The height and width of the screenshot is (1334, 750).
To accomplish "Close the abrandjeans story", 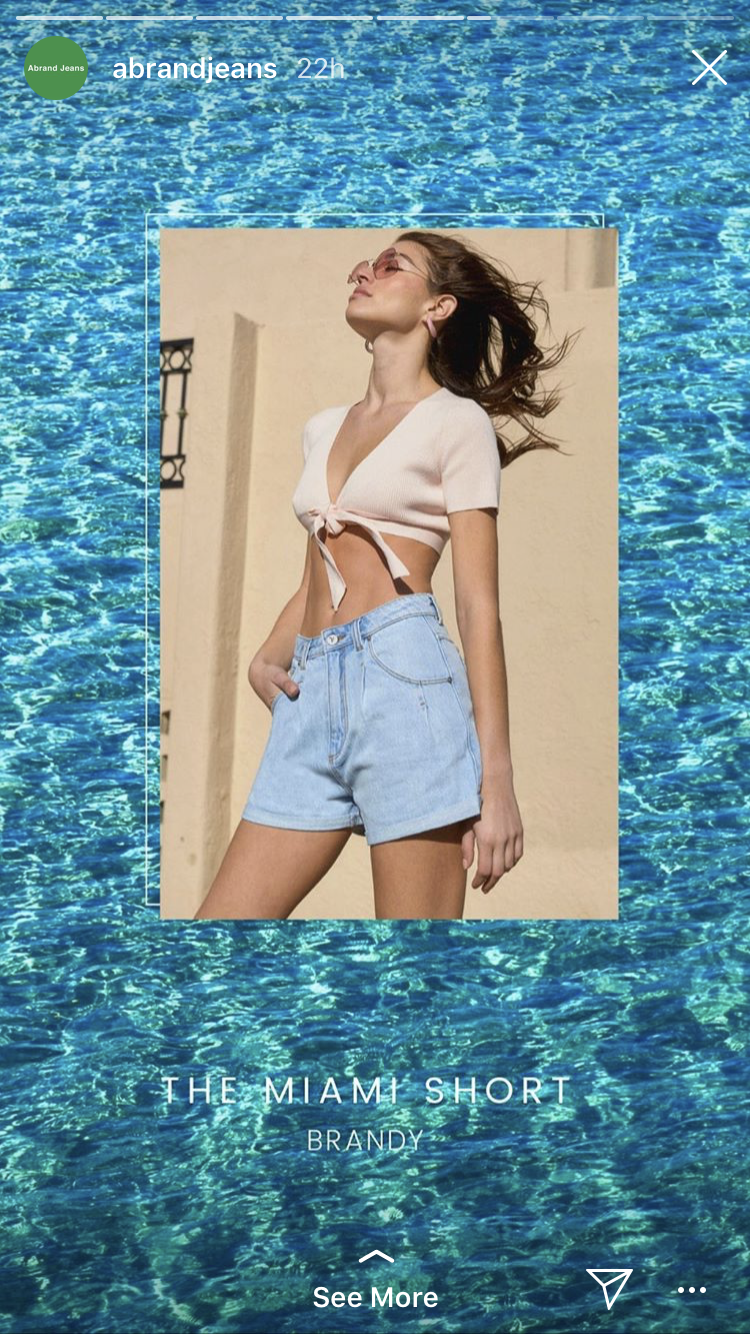I will 709,68.
